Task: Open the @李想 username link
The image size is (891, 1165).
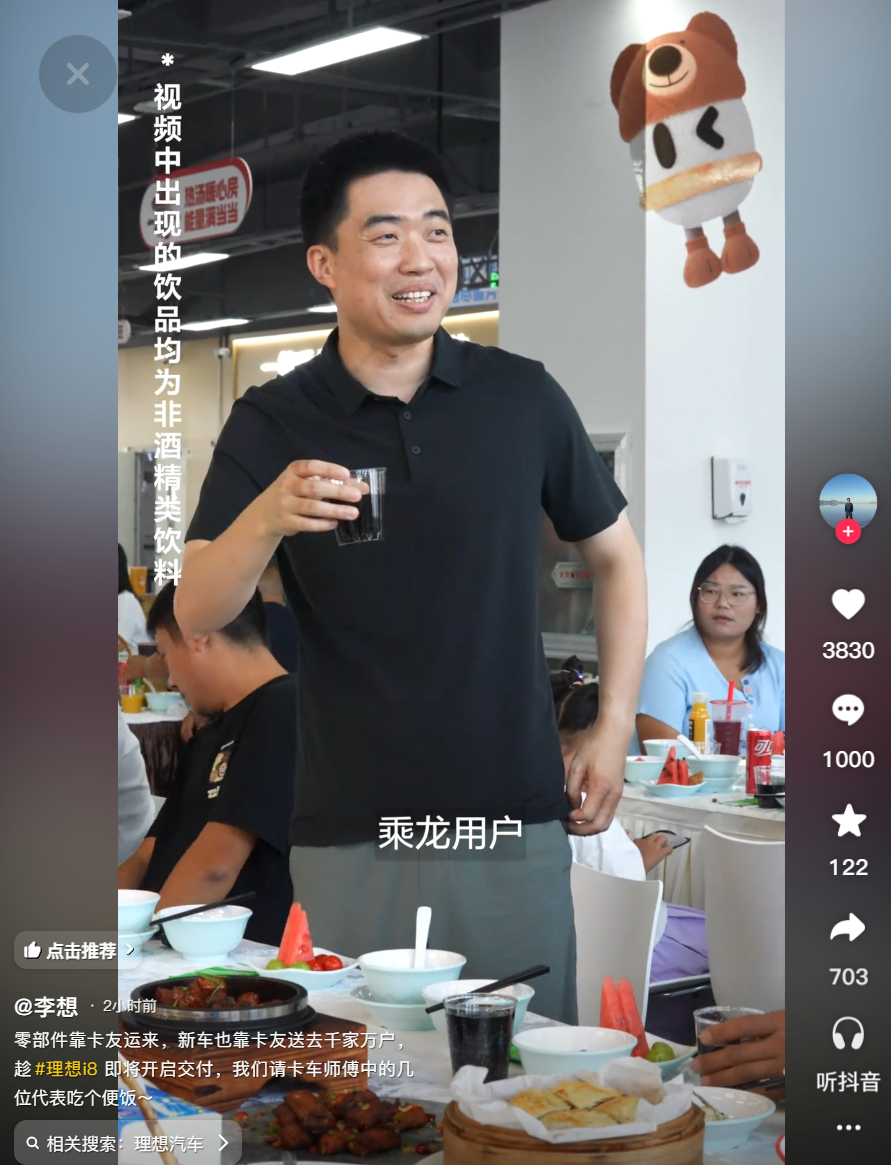Action: pos(46,1005)
